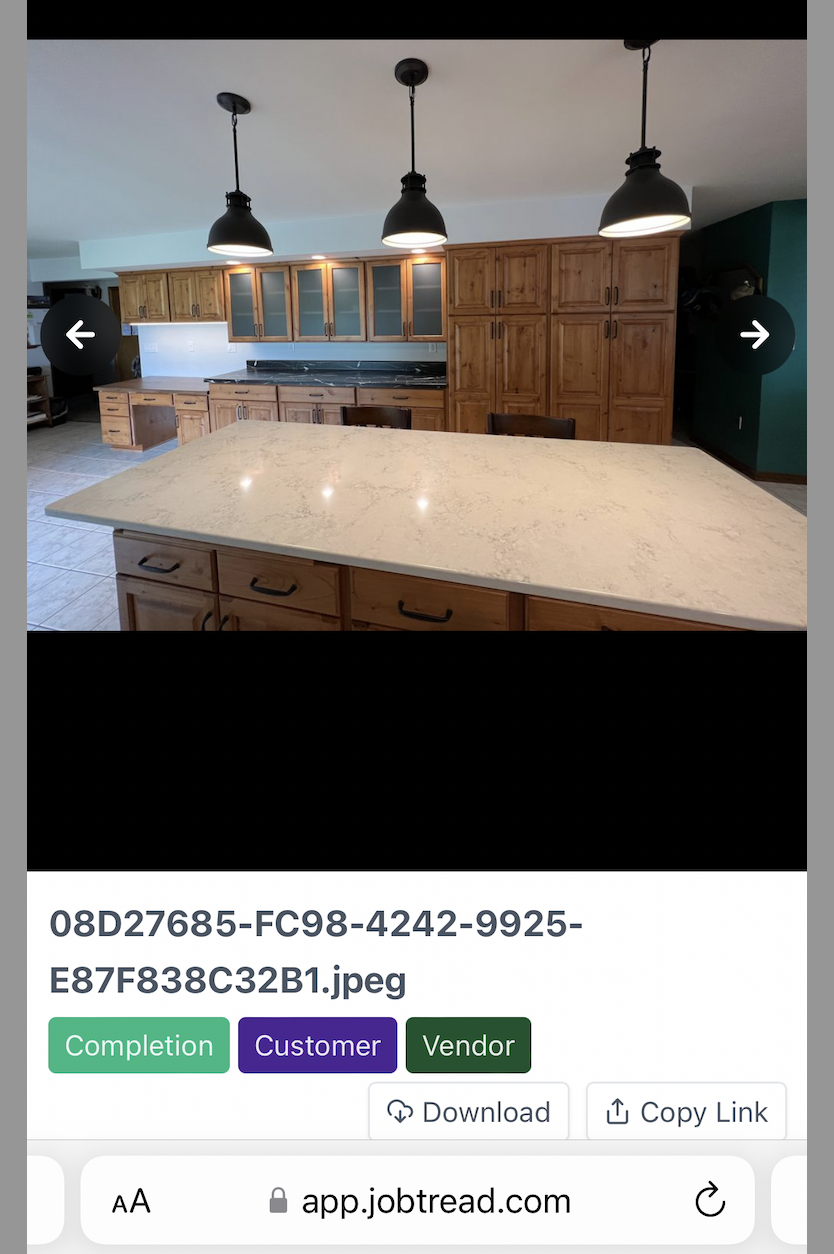The width and height of the screenshot is (834, 1254).
Task: Advance to the next photo
Action: tap(754, 335)
